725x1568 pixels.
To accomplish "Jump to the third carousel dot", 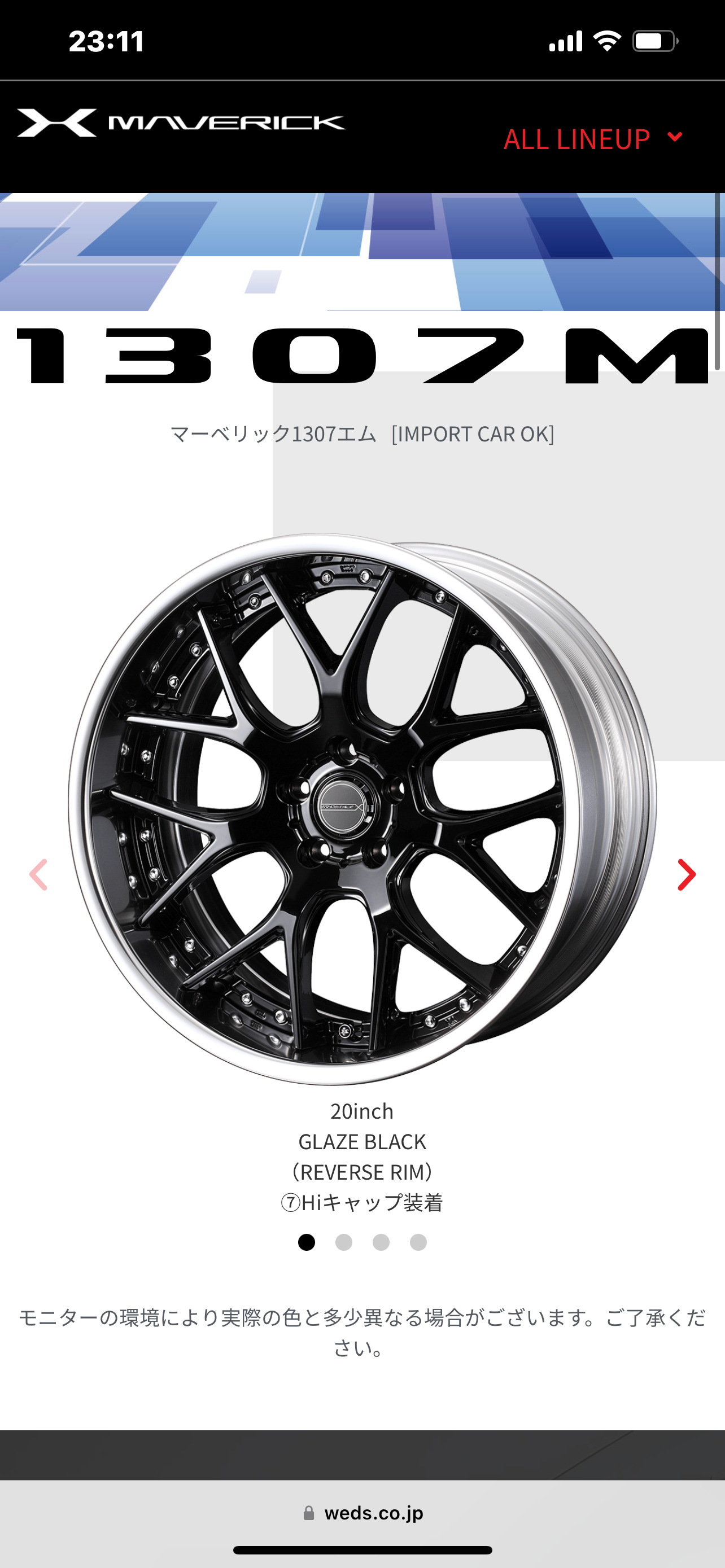I will coord(381,1242).
